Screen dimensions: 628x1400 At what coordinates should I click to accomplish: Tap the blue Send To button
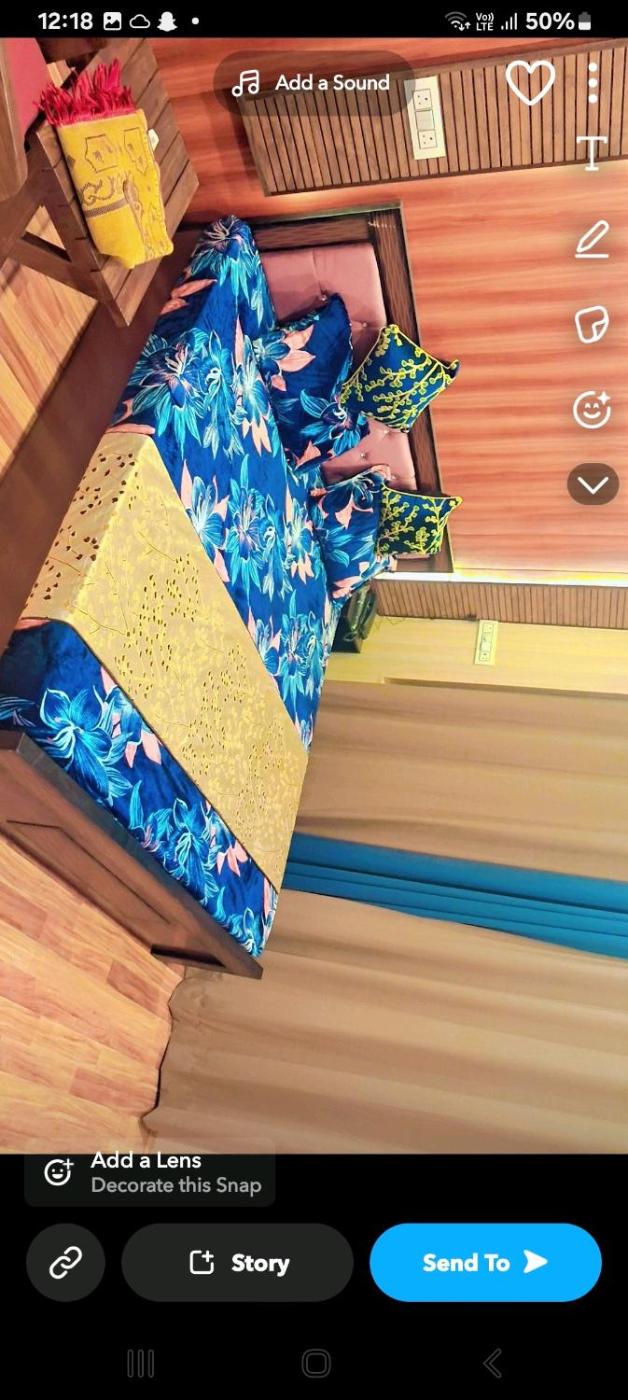485,1263
